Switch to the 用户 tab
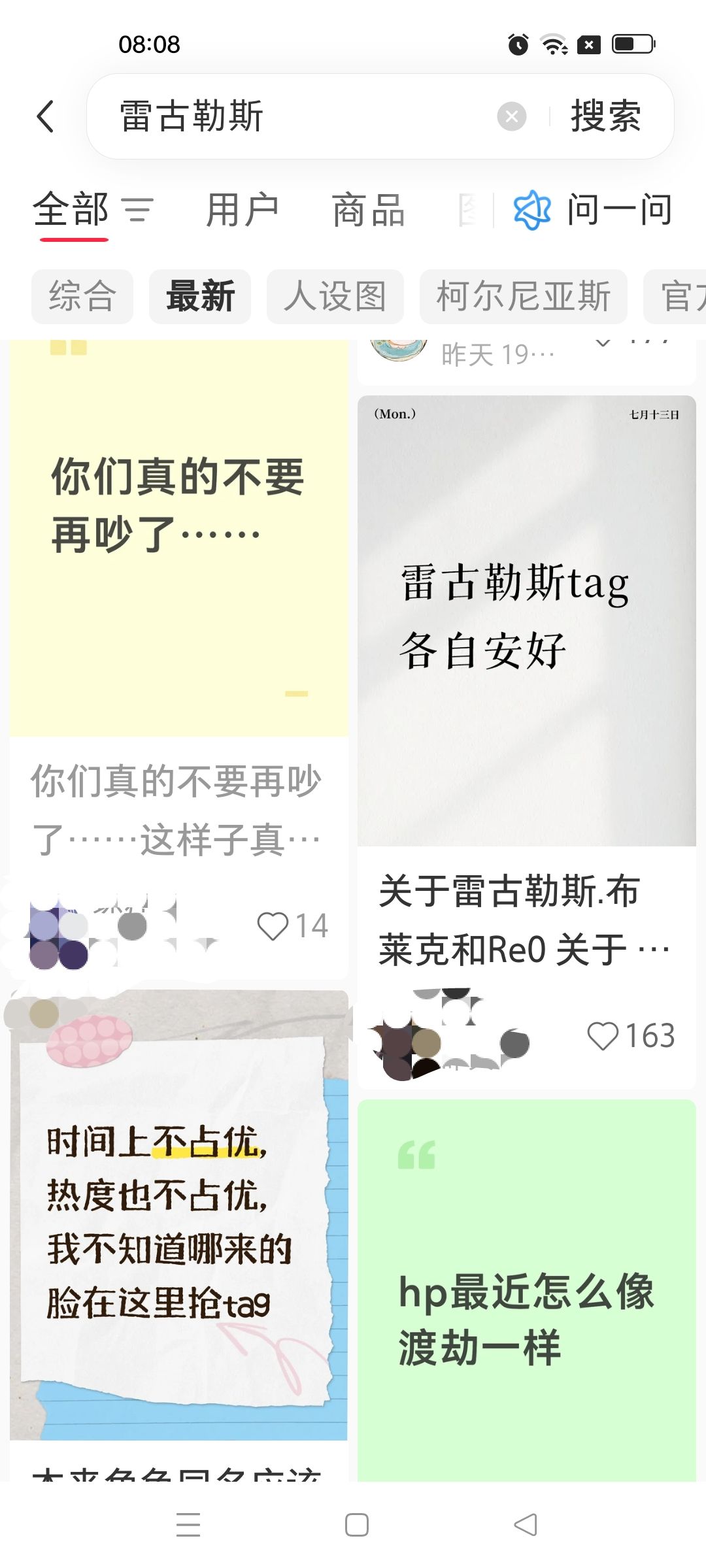Screen dimensions: 706x1568 [243, 210]
